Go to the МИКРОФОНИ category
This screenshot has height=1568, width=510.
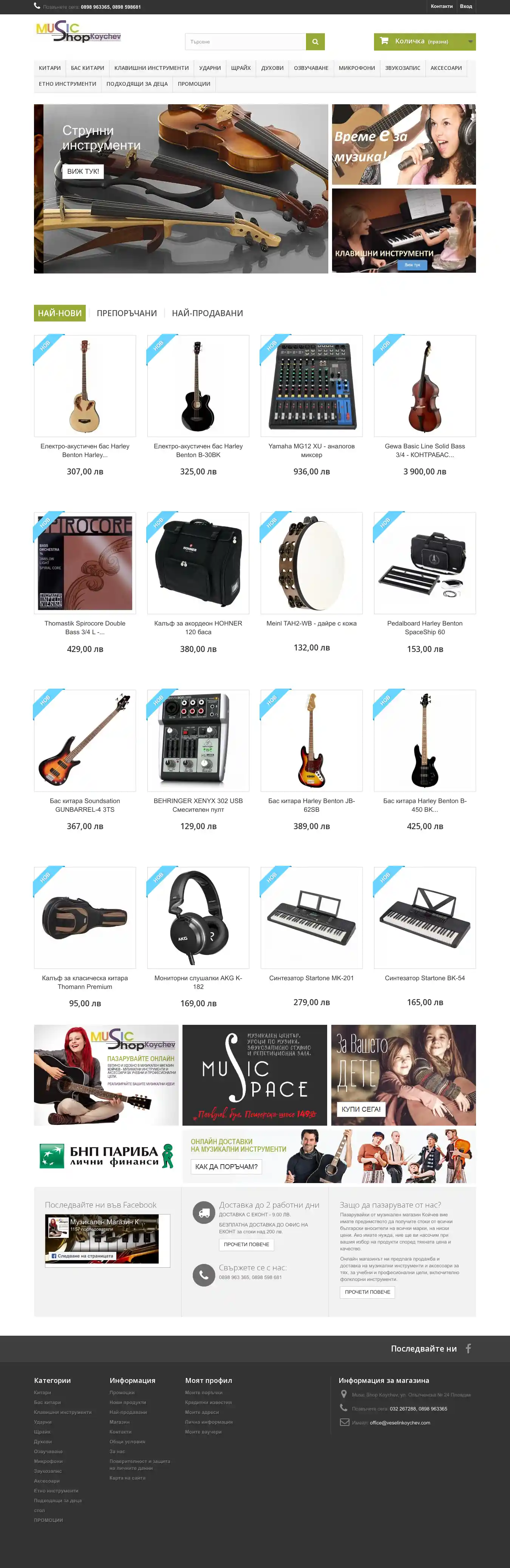pos(357,68)
